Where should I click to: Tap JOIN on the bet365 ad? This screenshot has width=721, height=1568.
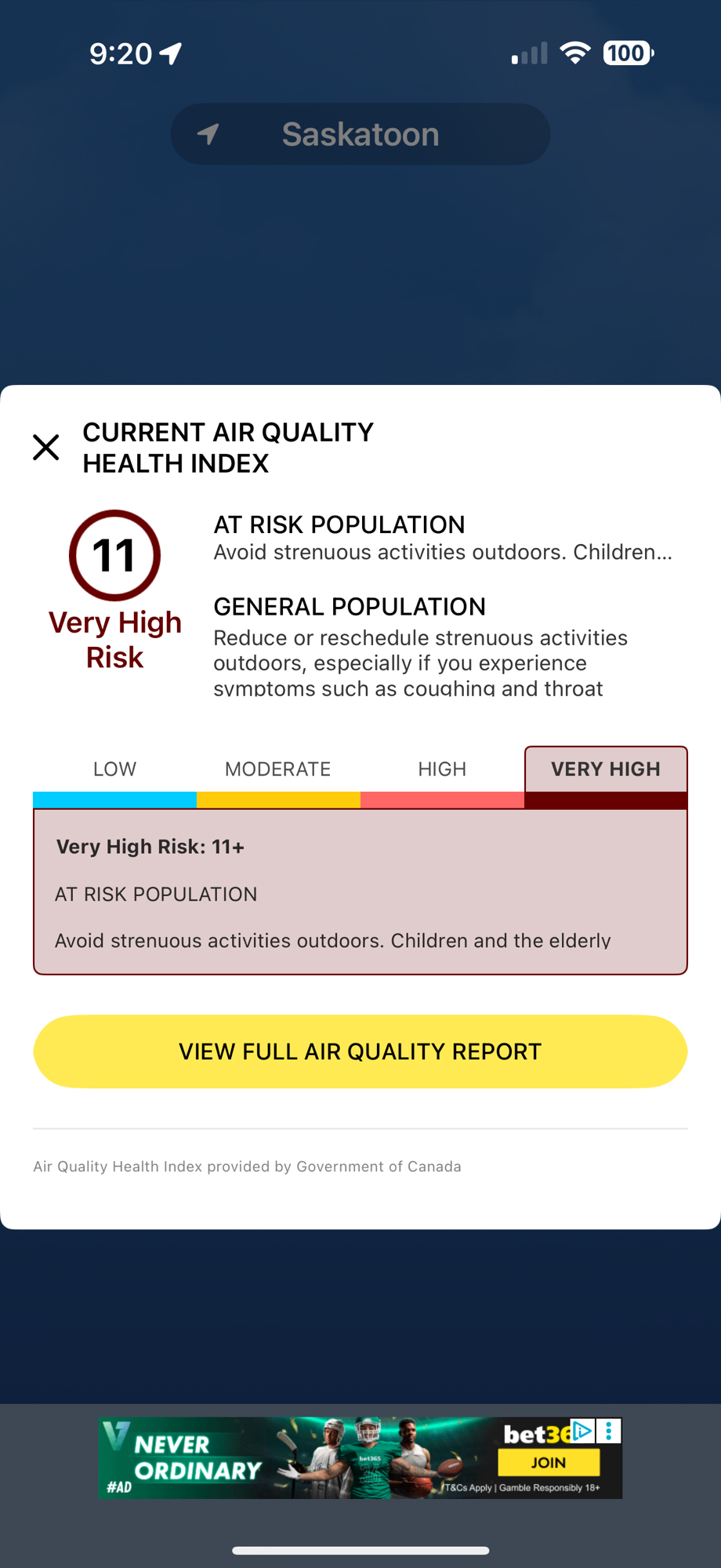coord(549,1463)
